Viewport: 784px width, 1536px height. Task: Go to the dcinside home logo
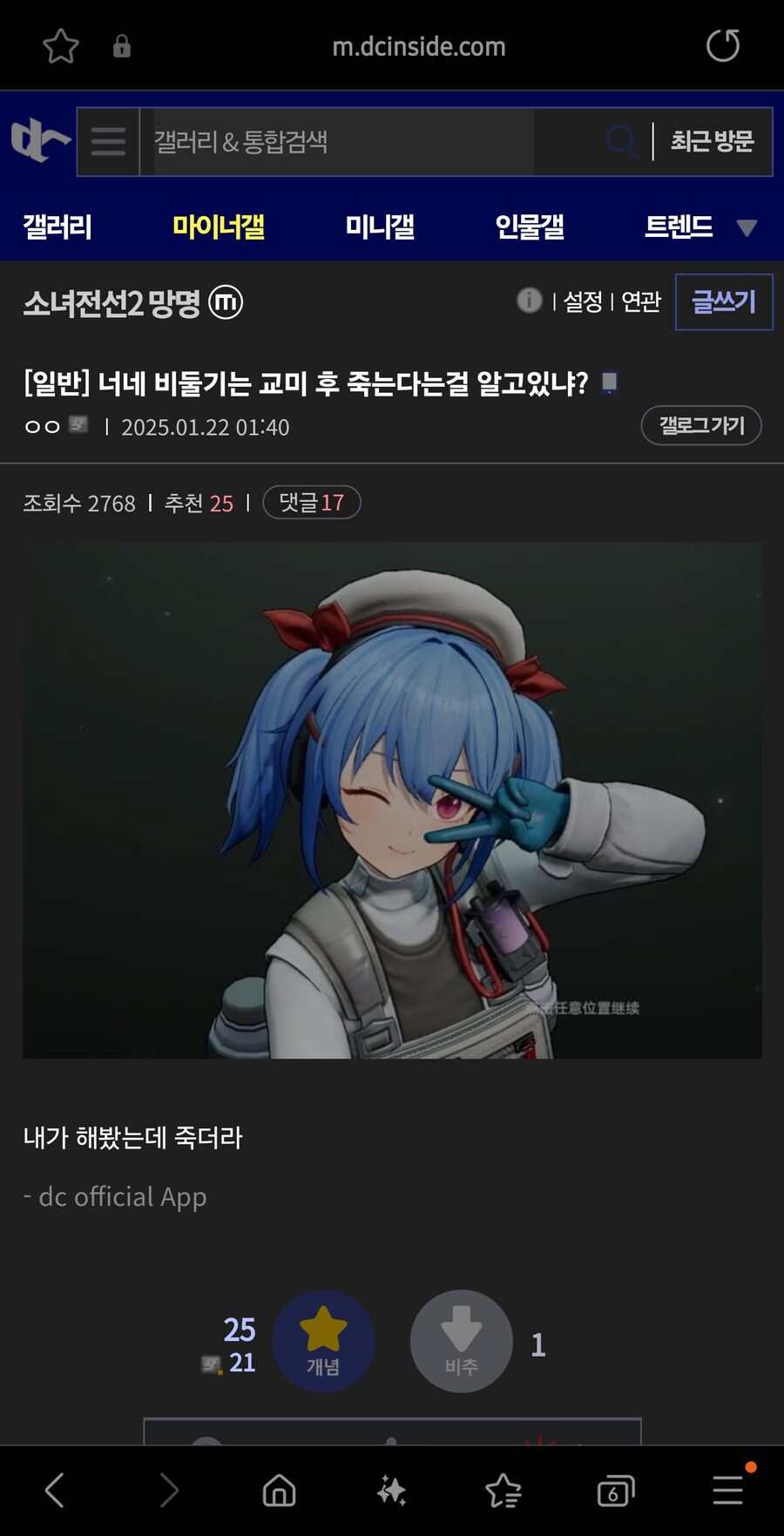[x=39, y=141]
